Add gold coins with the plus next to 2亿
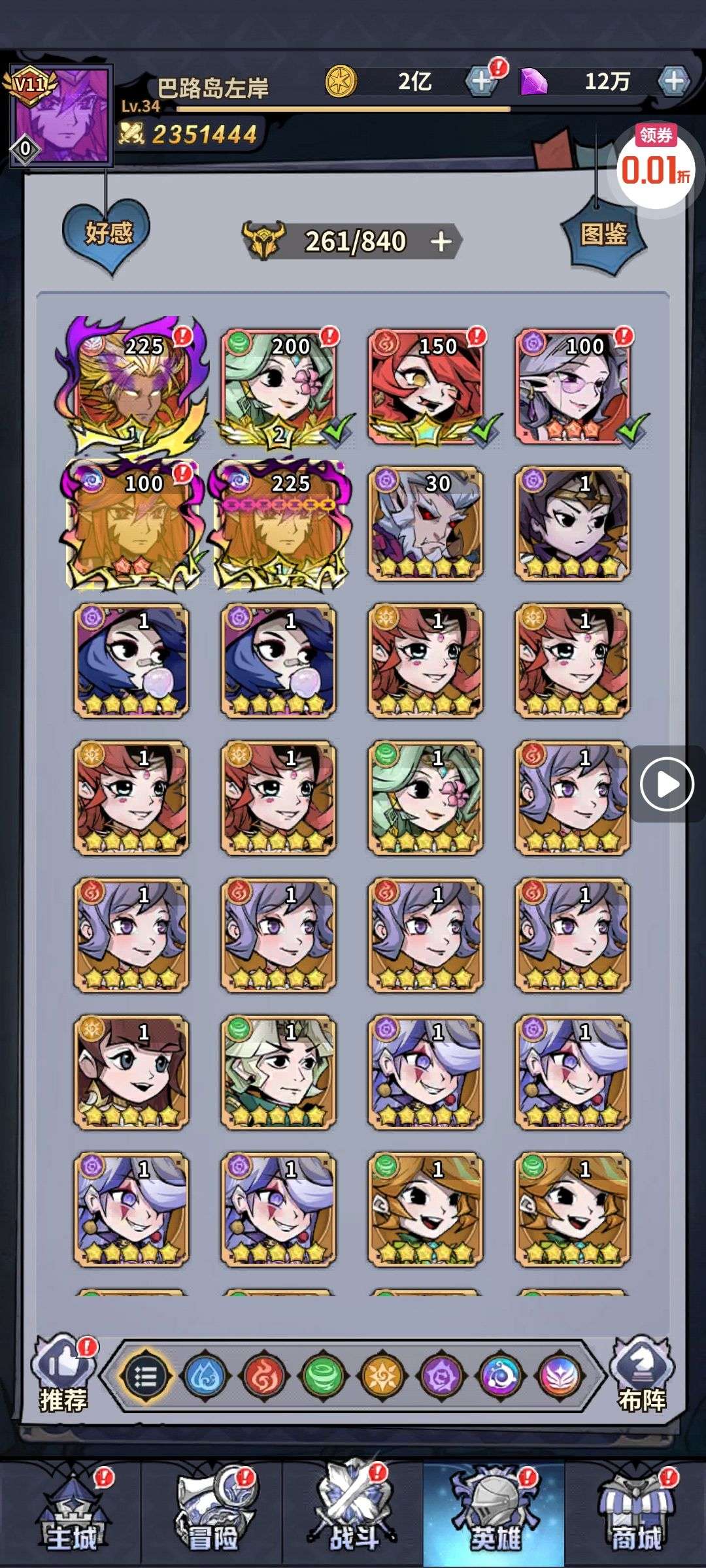Image resolution: width=706 pixels, height=1568 pixels. (x=482, y=81)
